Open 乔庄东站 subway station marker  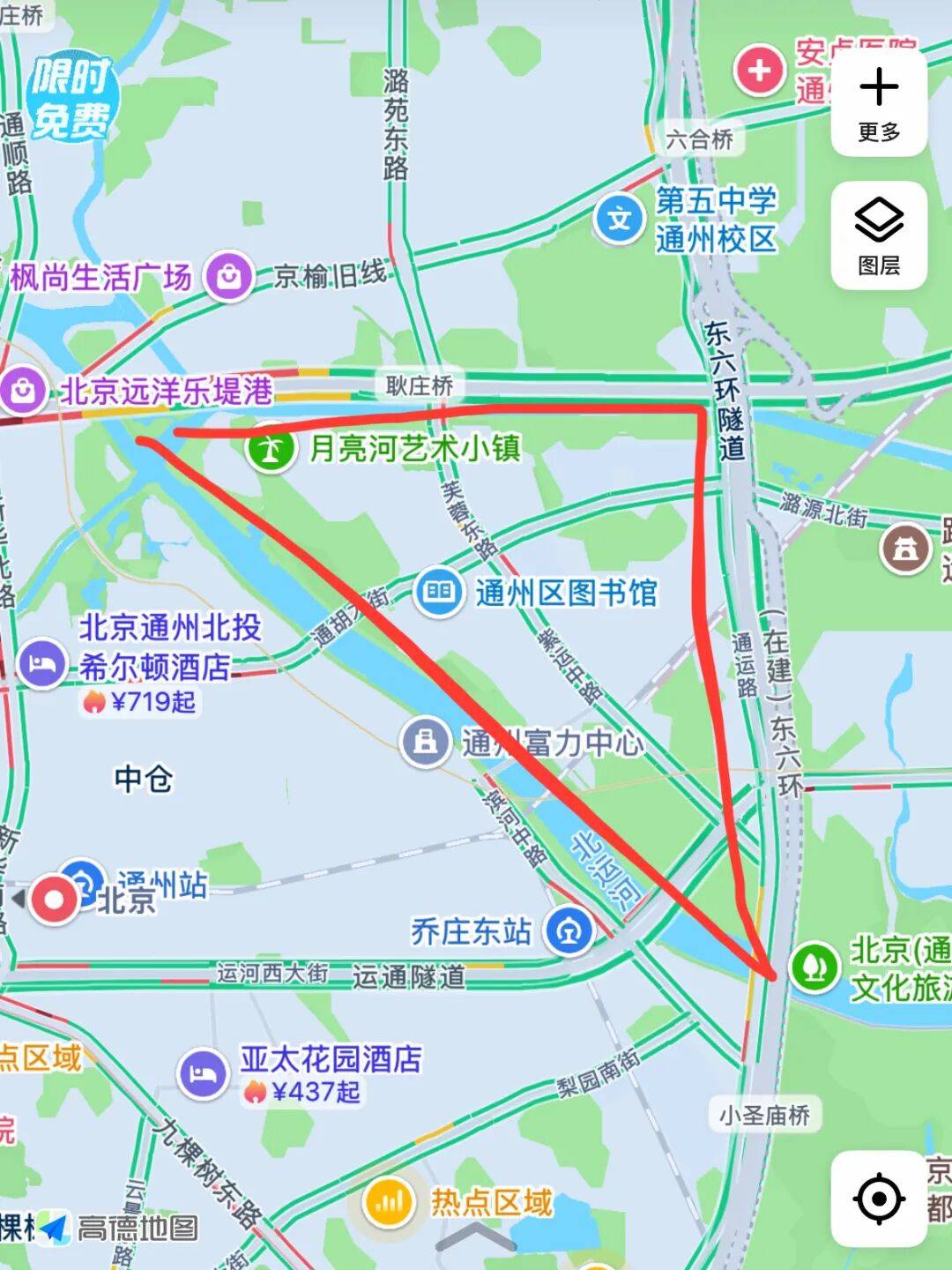(568, 931)
